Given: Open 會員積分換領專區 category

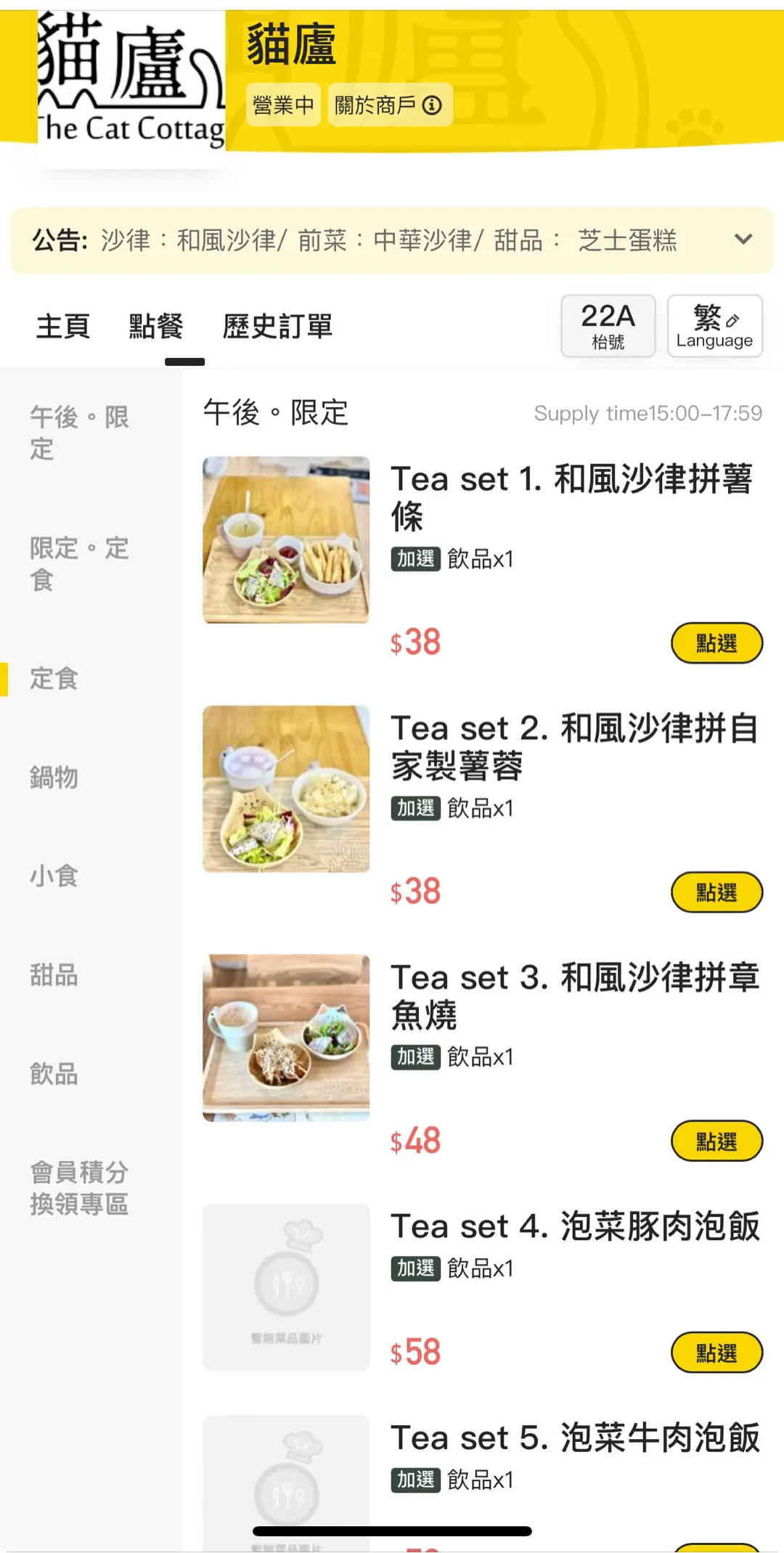Looking at the screenshot, I should pos(80,1188).
